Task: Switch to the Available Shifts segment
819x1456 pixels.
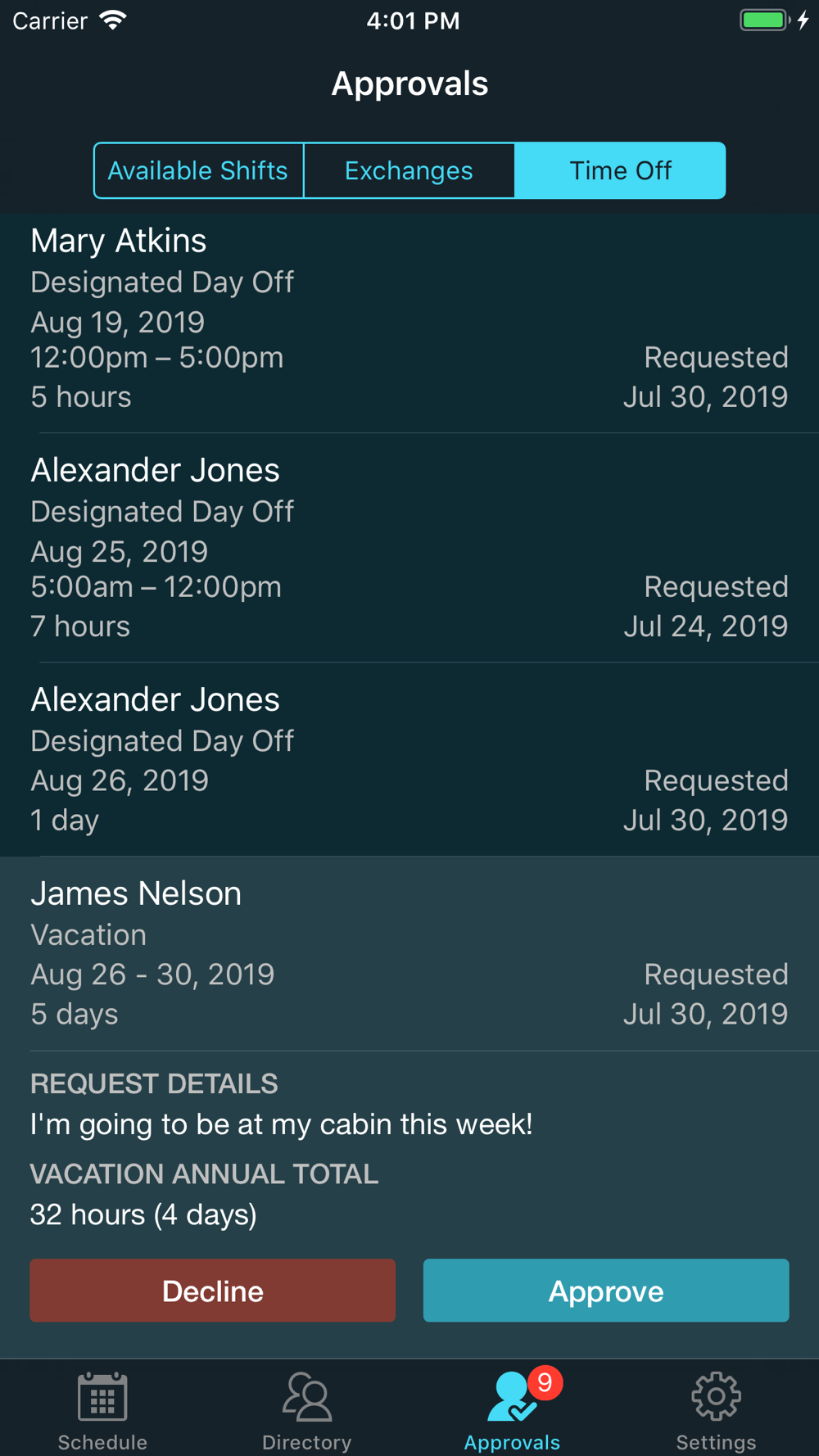Action: point(198,170)
